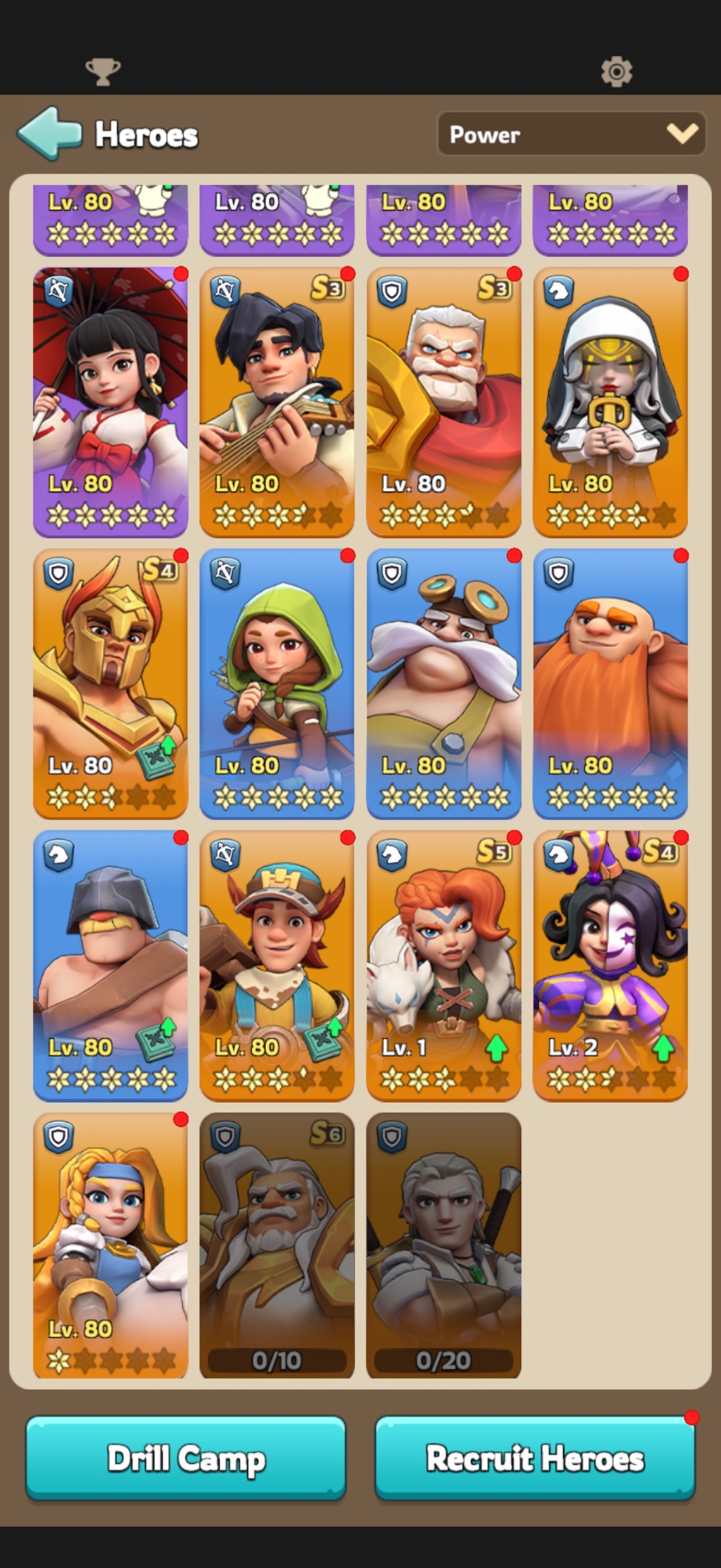Open the Power sort dropdown
Image resolution: width=721 pixels, height=1568 pixels.
571,134
